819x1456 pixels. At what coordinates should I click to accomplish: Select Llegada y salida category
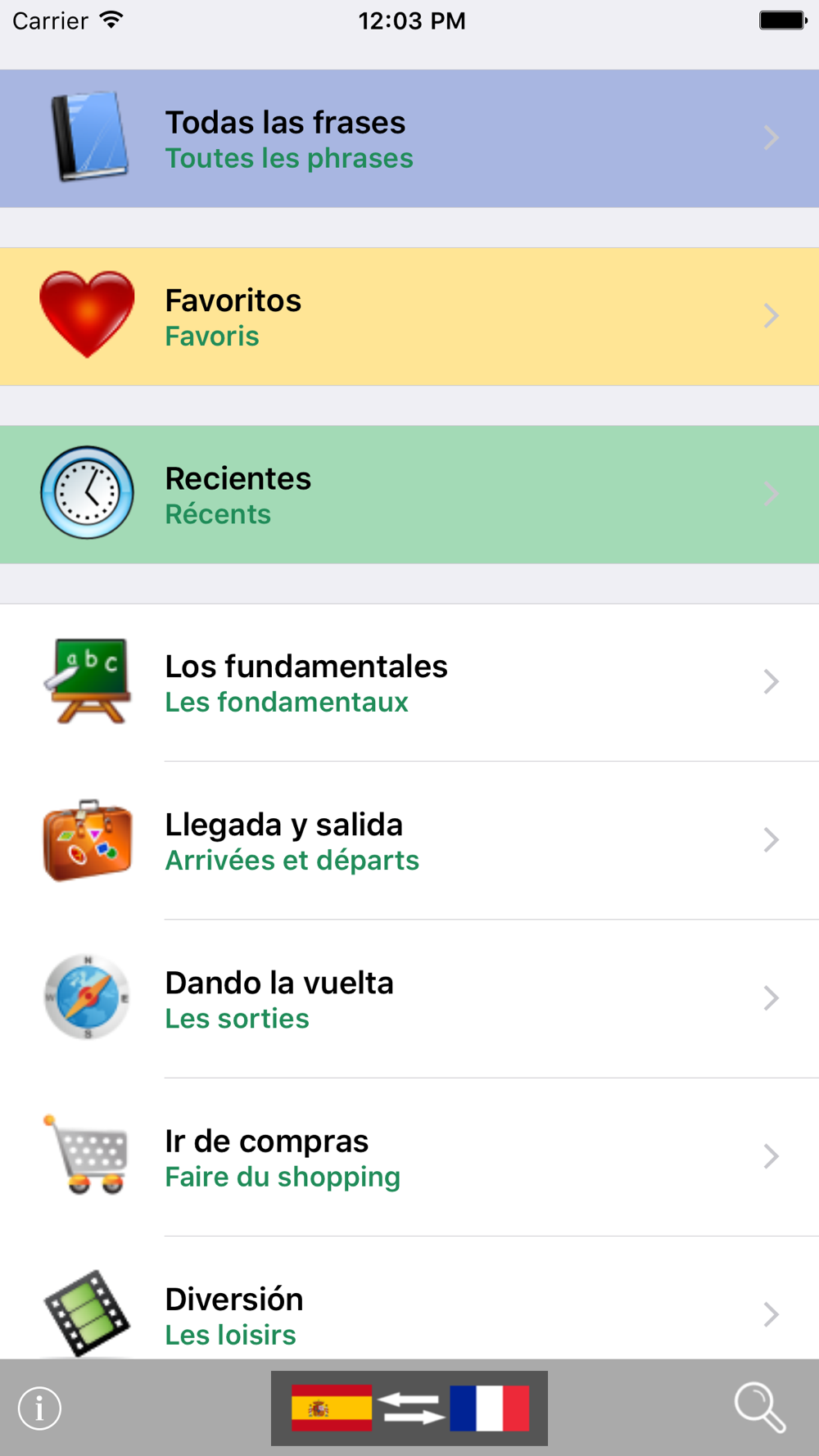409,840
